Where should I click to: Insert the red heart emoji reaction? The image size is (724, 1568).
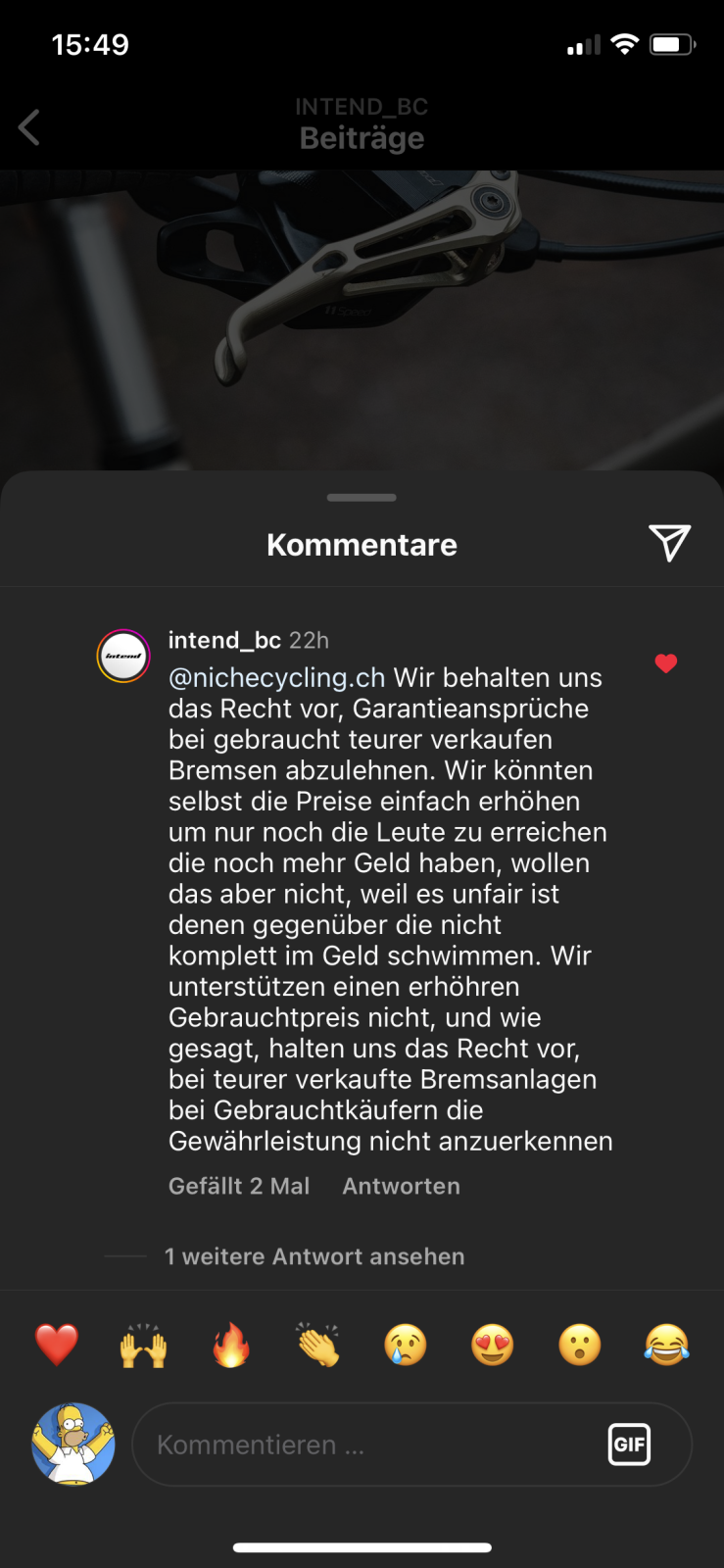(x=57, y=1345)
